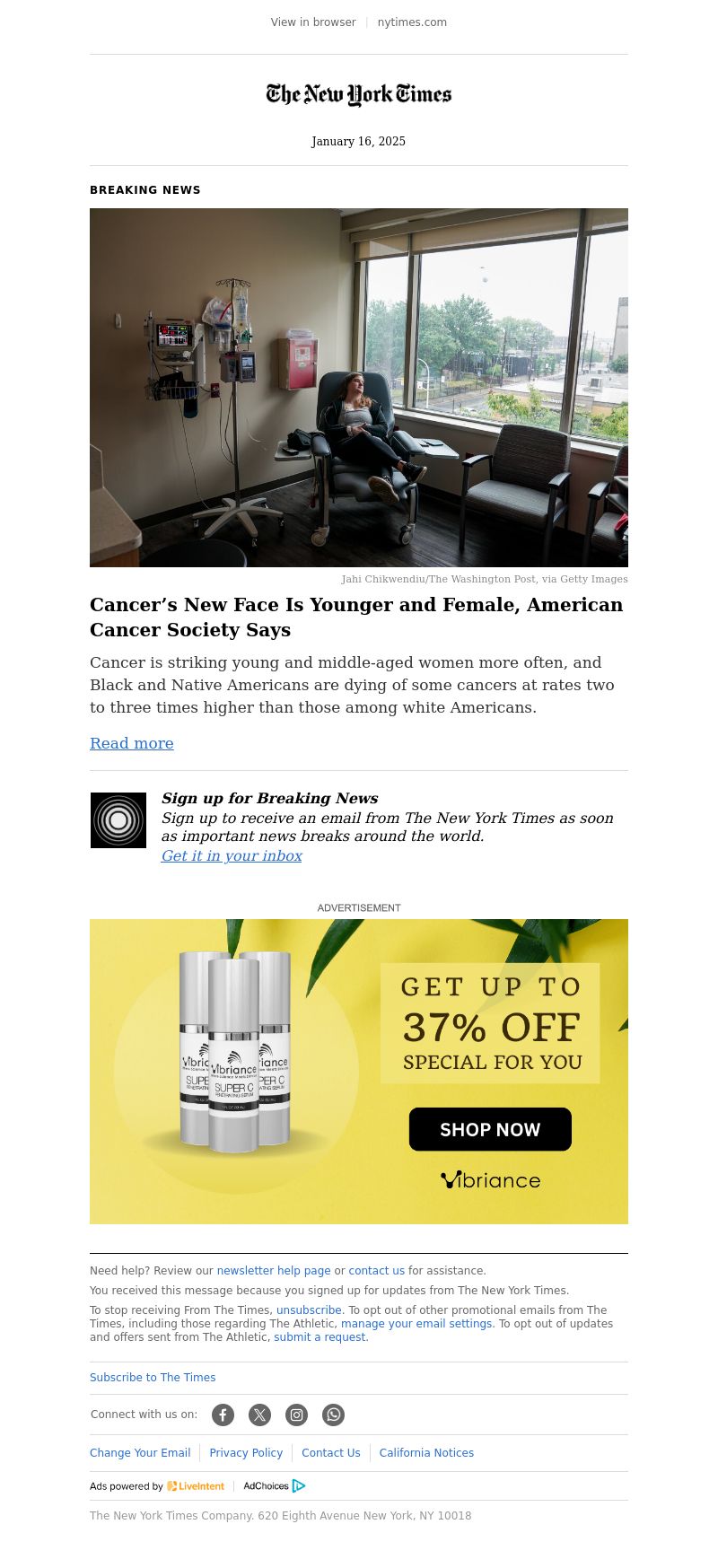Screen dimensions: 718x1568
Task: Tap Shop Now in the Vibriance ad
Action: point(490,1129)
